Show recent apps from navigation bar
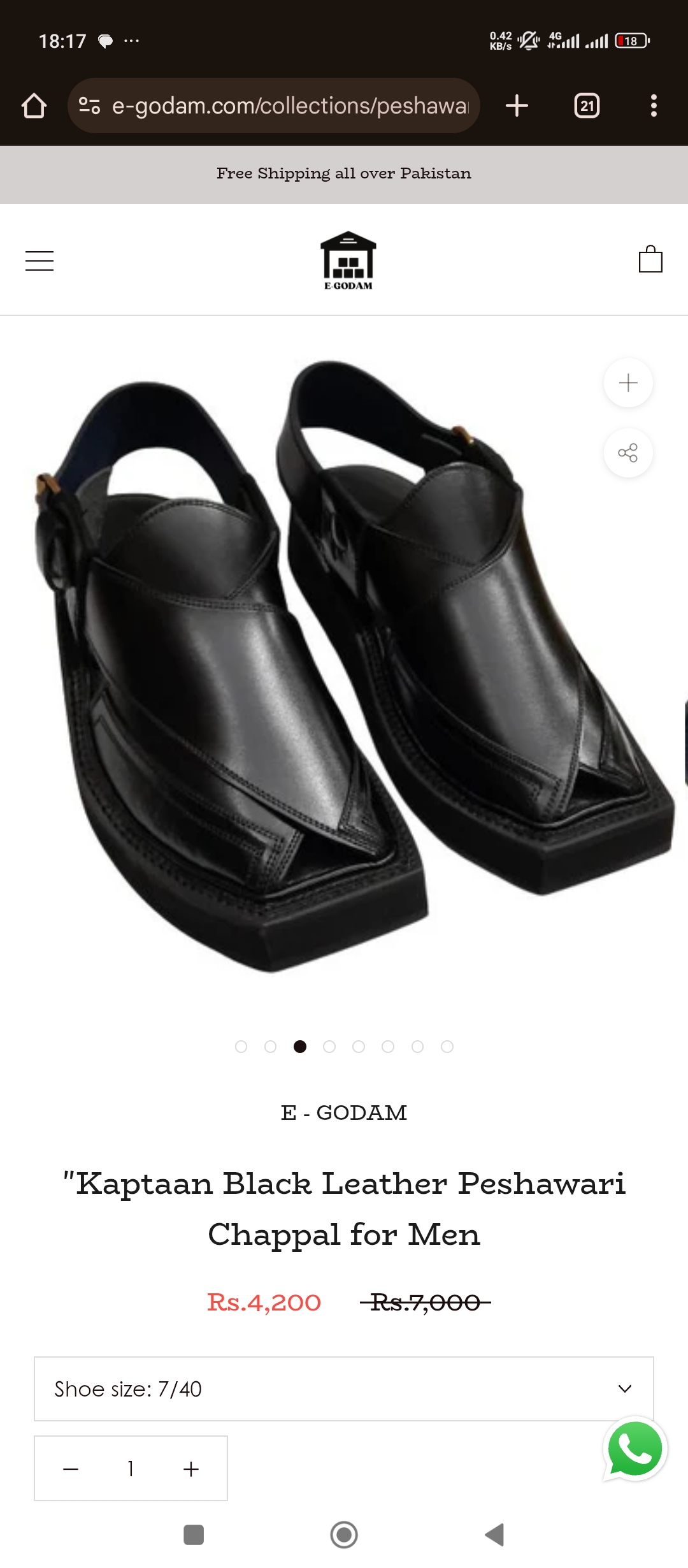Viewport: 688px width, 1568px height. pyautogui.click(x=194, y=1535)
